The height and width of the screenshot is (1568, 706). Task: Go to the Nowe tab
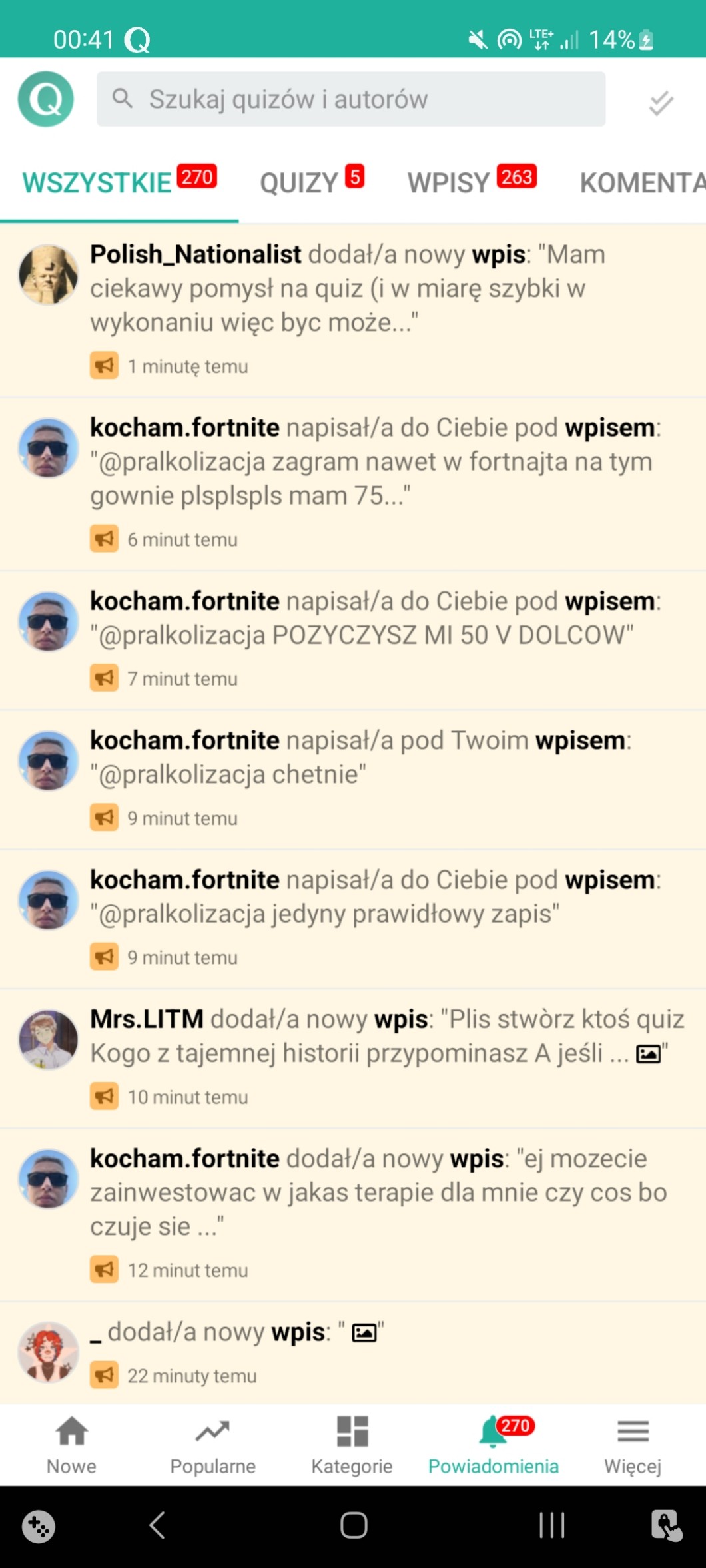(71, 1445)
